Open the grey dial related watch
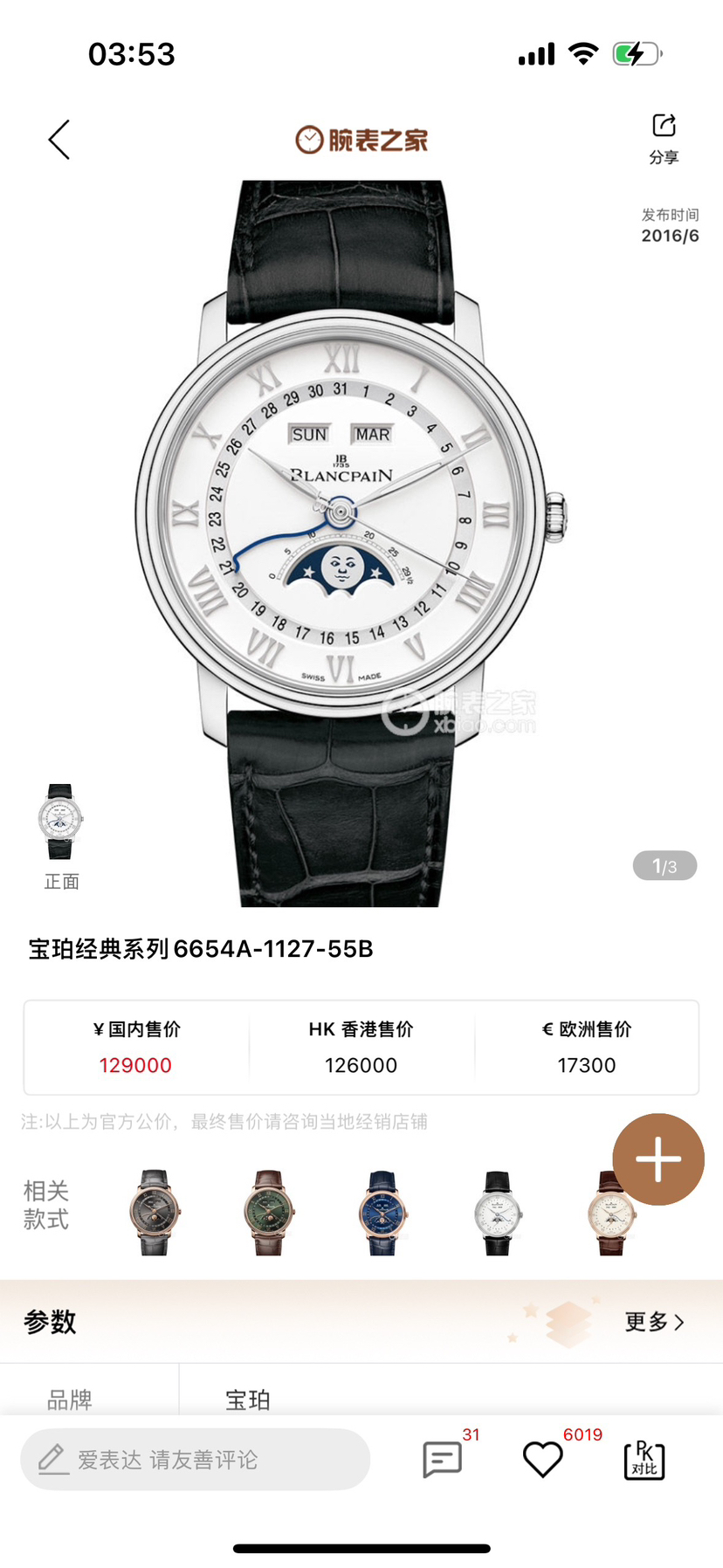This screenshot has width=723, height=1568. (155, 1212)
